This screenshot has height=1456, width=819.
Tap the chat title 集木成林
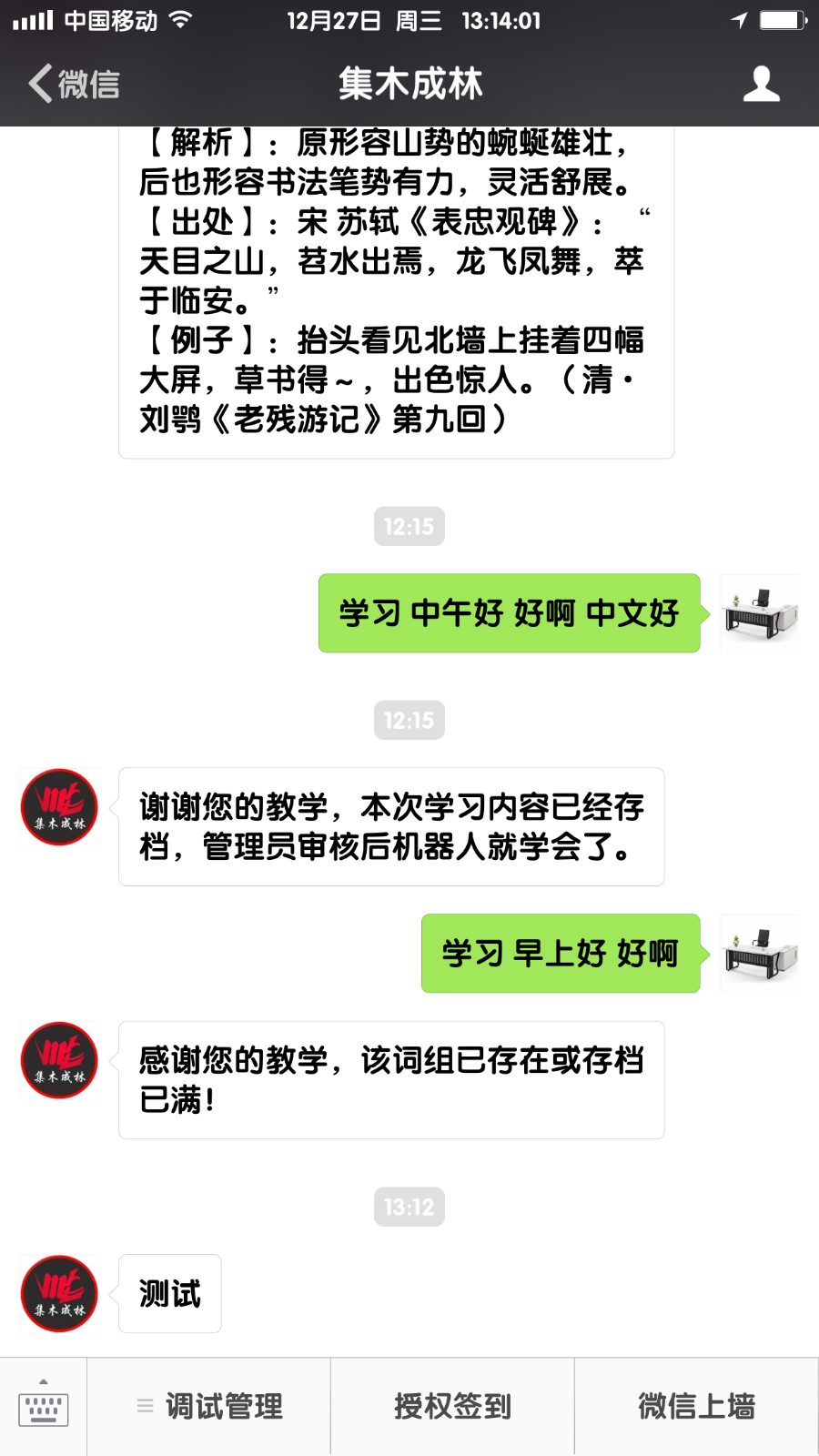point(409,84)
